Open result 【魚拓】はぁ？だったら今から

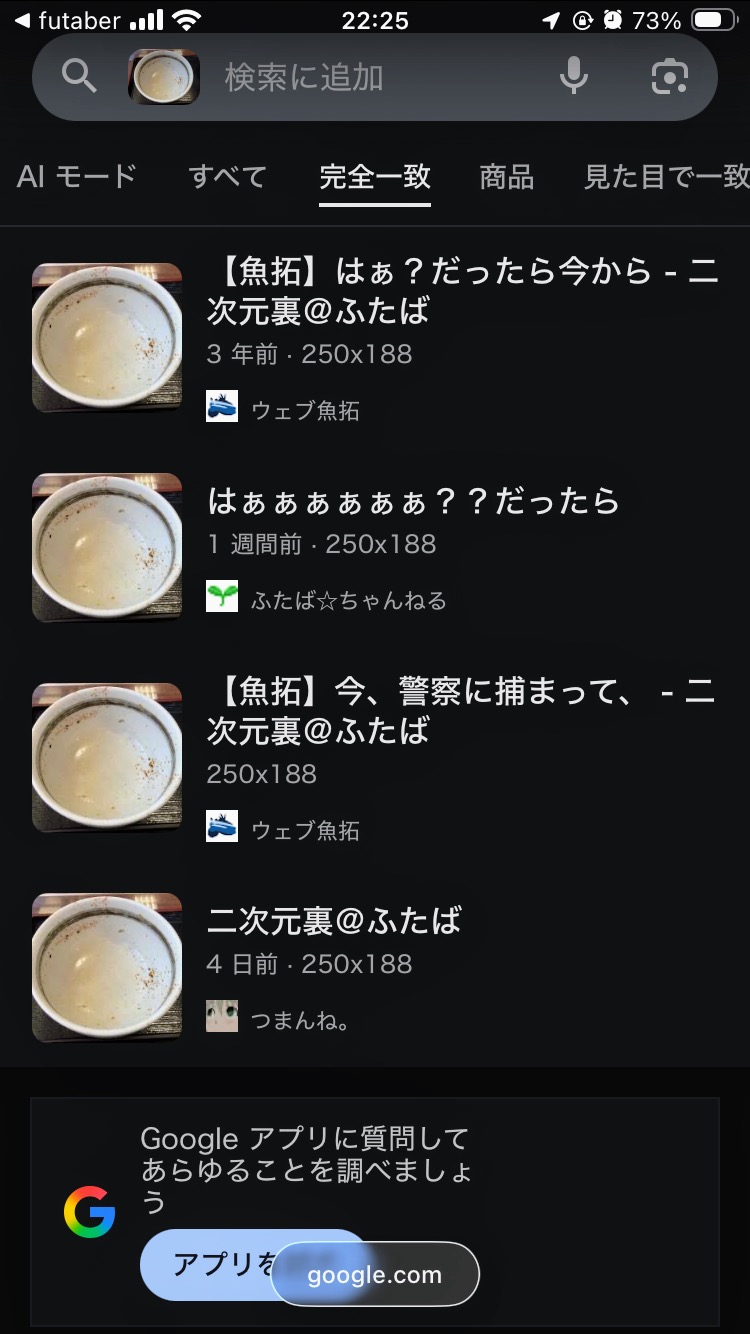(x=461, y=290)
